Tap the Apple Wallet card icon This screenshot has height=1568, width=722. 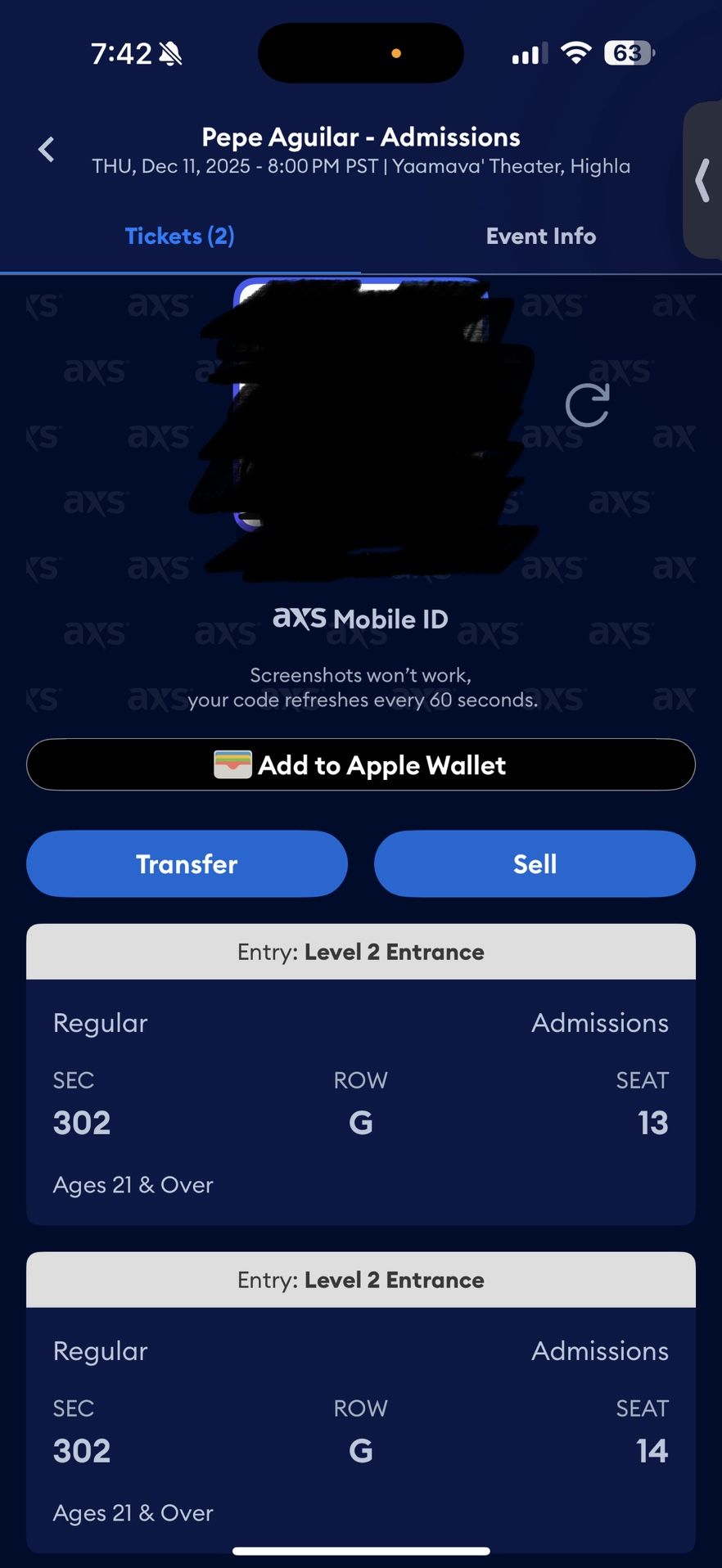pos(233,764)
